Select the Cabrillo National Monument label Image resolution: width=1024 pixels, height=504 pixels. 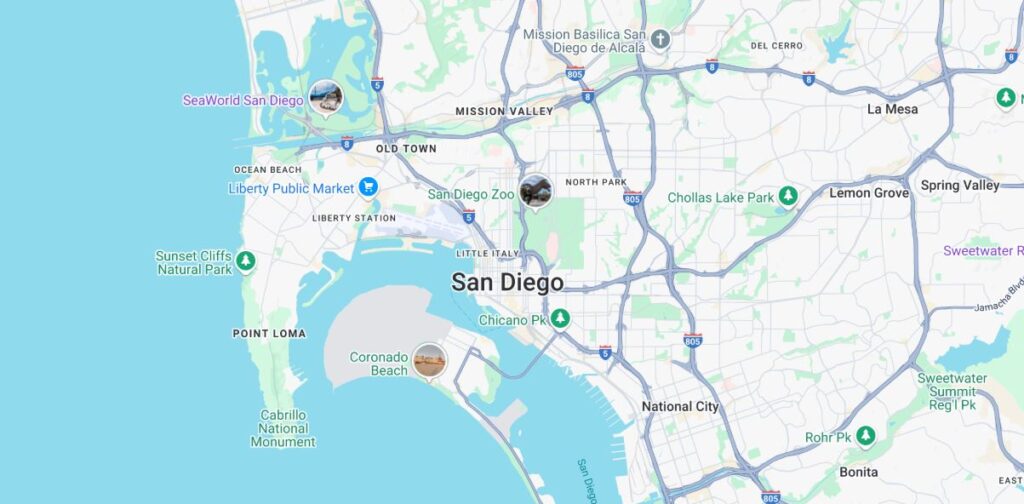[283, 428]
